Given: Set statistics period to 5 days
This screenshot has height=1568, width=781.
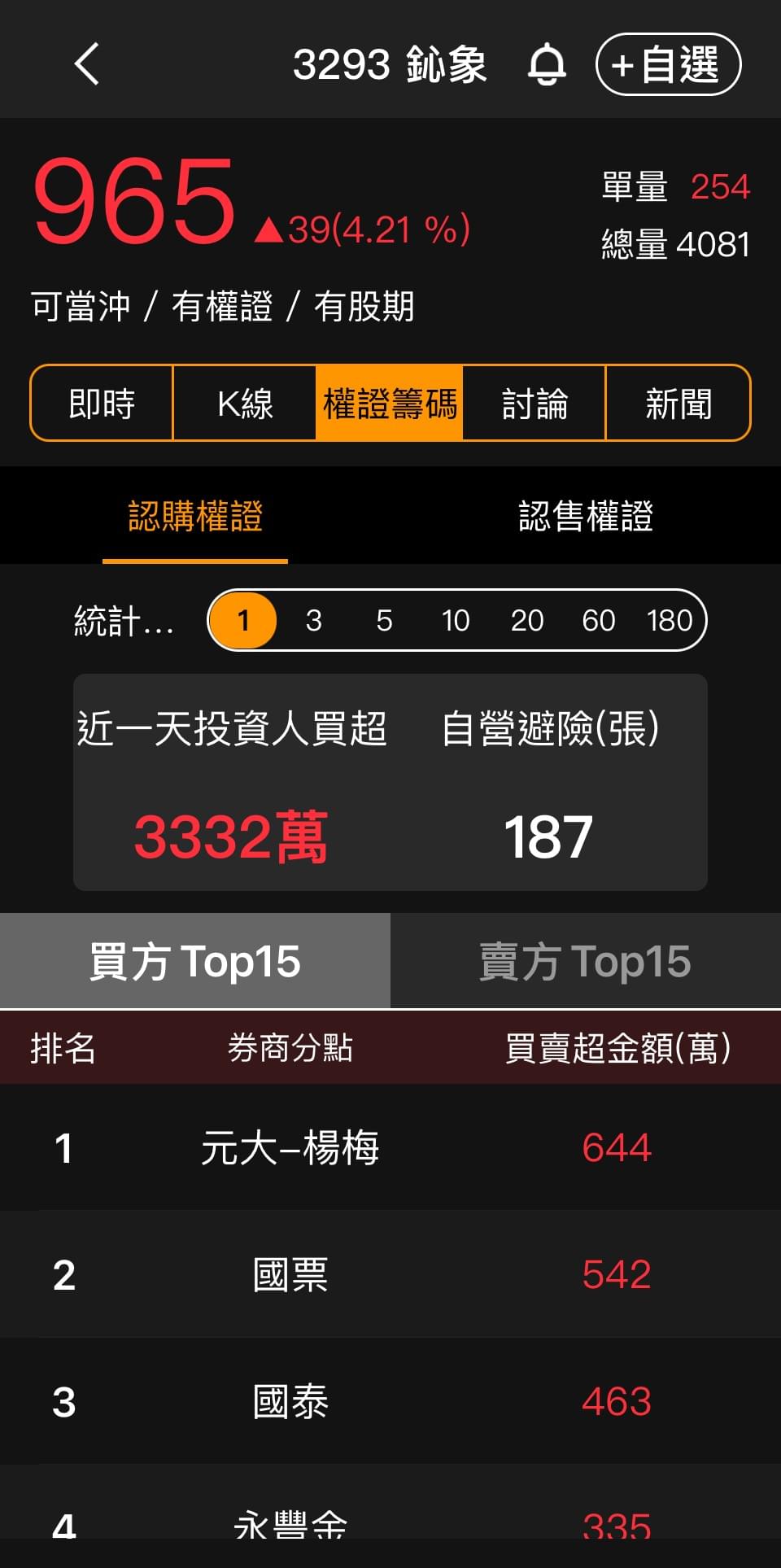Looking at the screenshot, I should (x=384, y=621).
